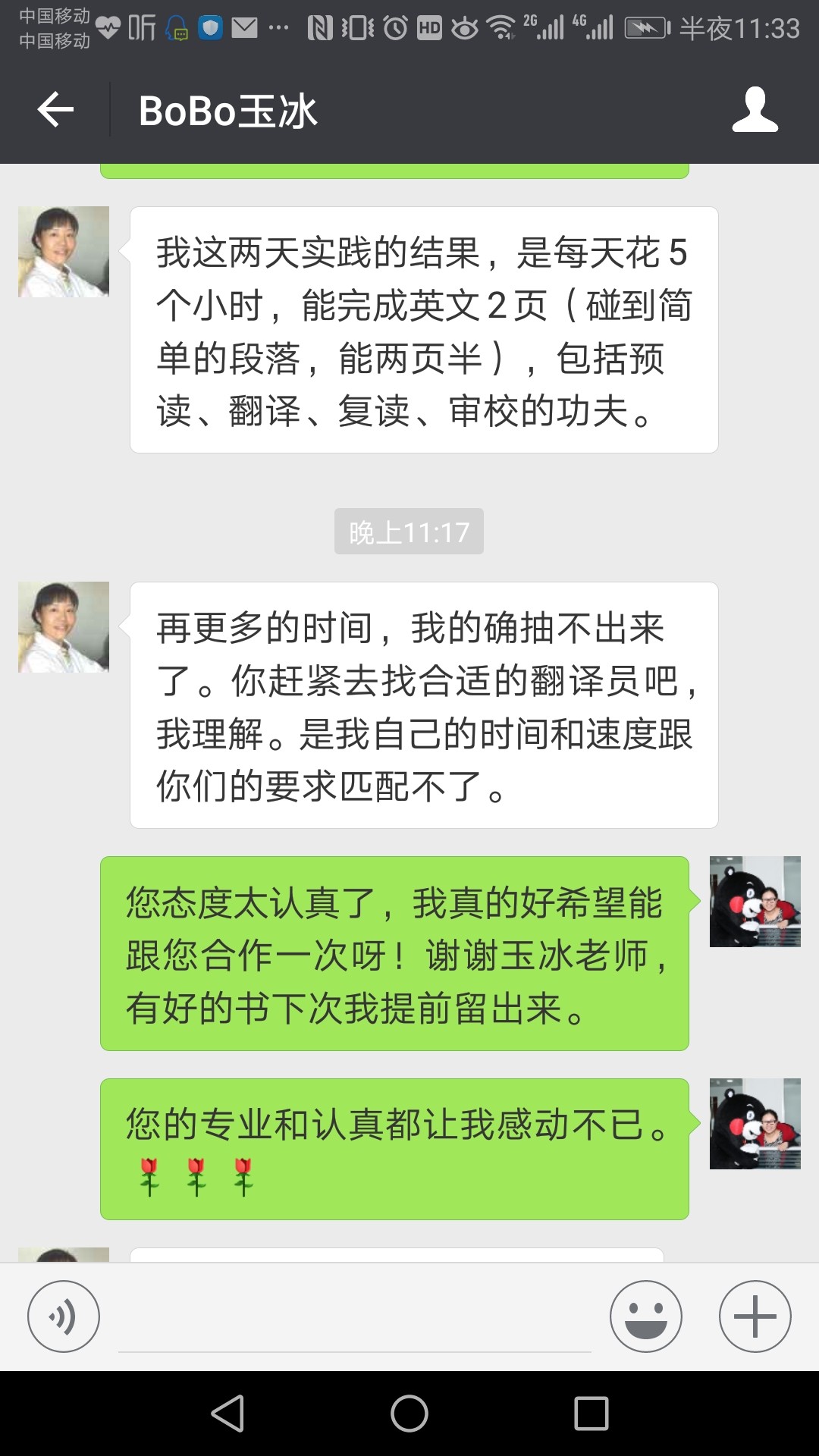Image resolution: width=819 pixels, height=1456 pixels.
Task: Open the system recent apps button
Action: 591,1414
